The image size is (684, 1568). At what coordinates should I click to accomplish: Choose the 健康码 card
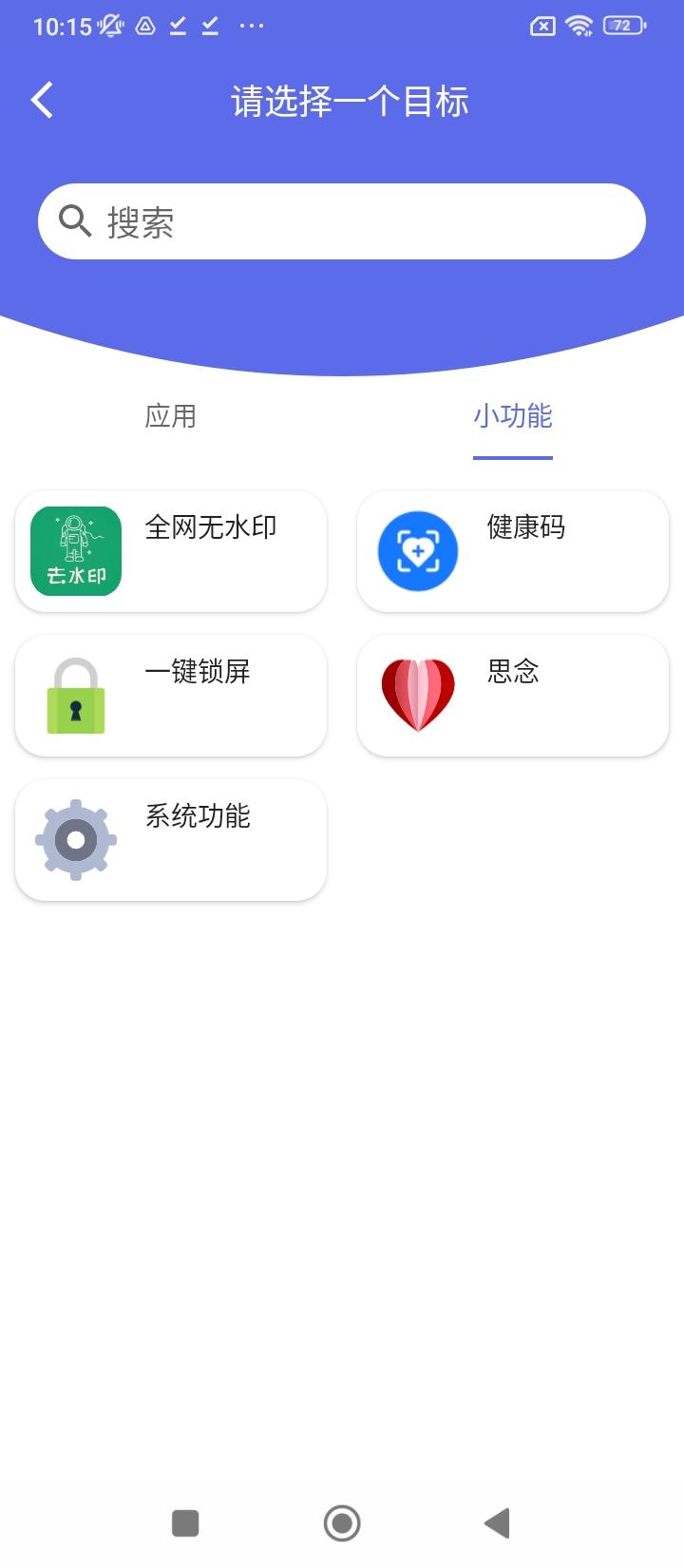click(513, 551)
